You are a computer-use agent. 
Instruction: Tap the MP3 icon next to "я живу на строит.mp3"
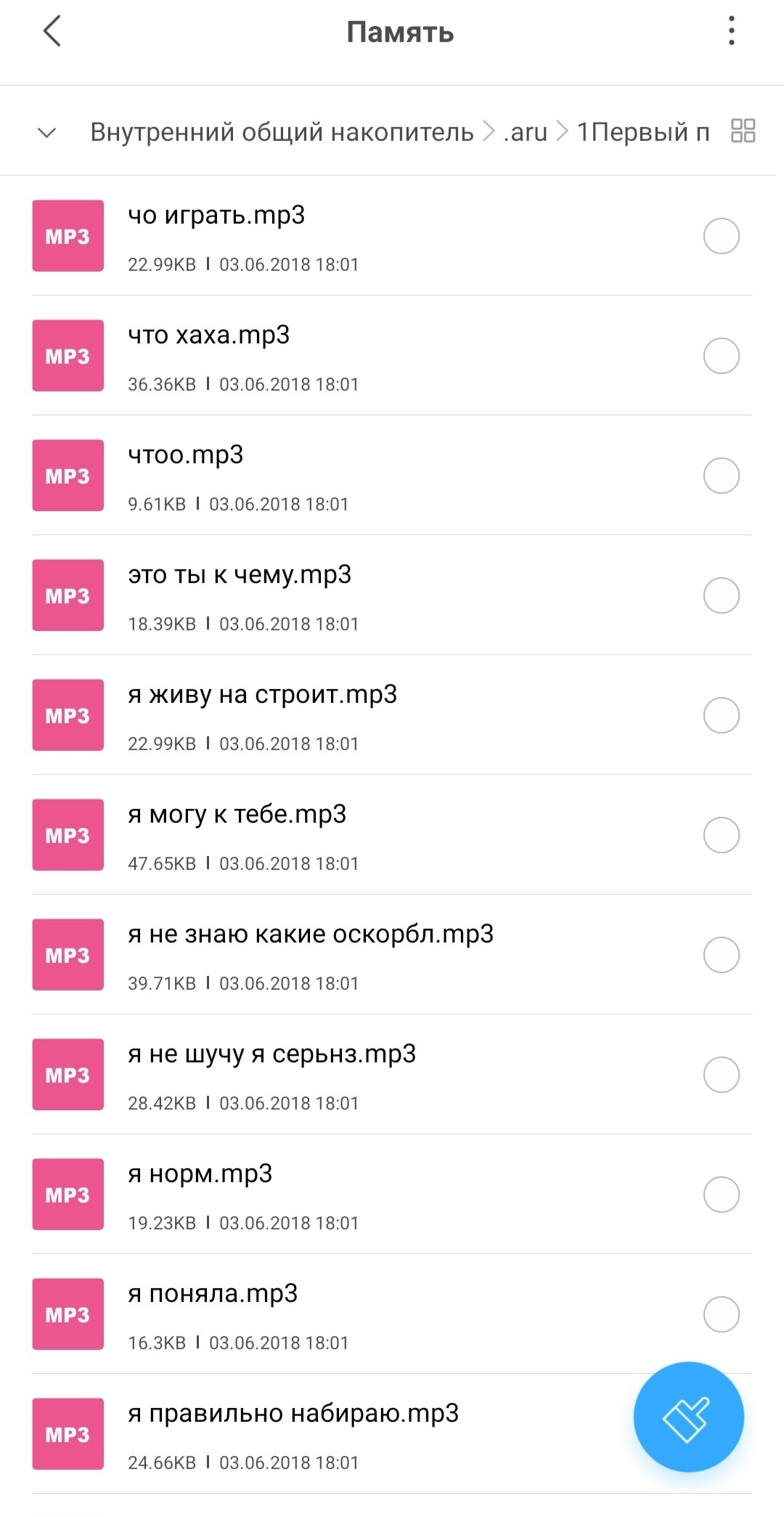(x=68, y=715)
